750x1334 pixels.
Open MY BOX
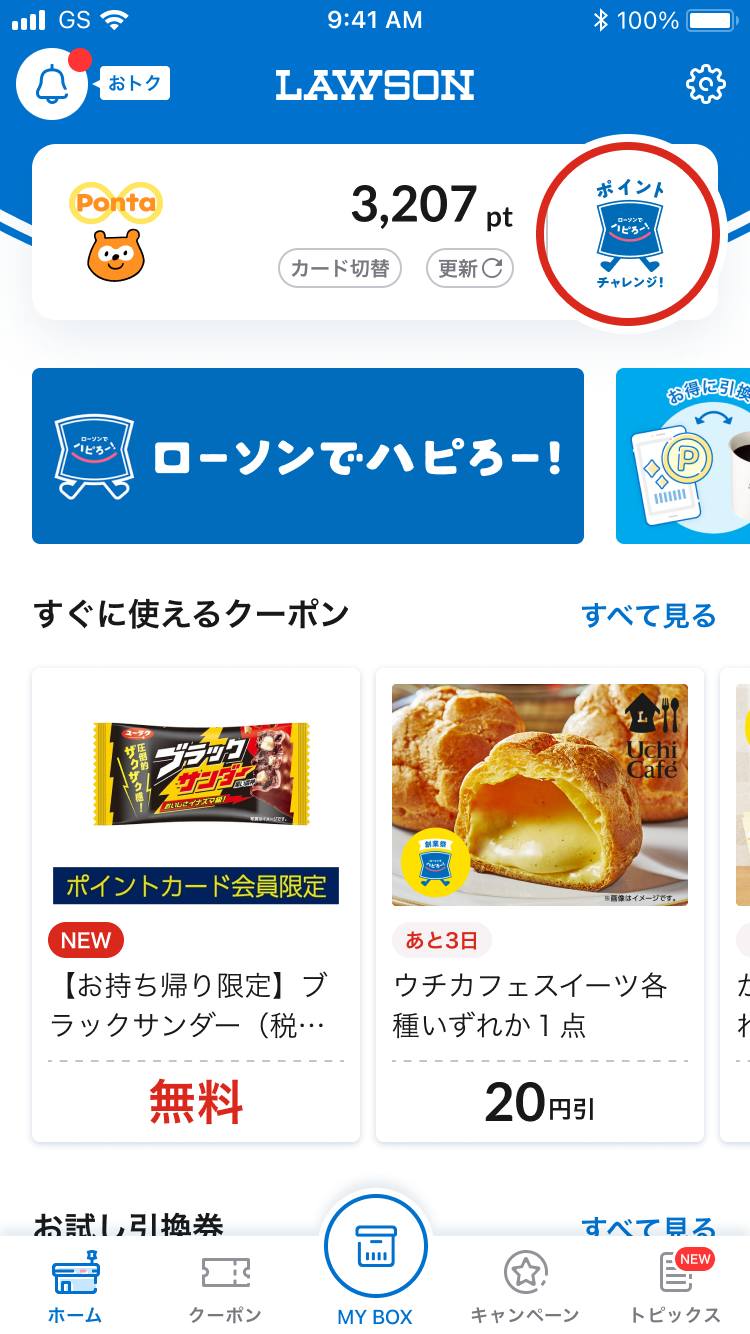[375, 1262]
